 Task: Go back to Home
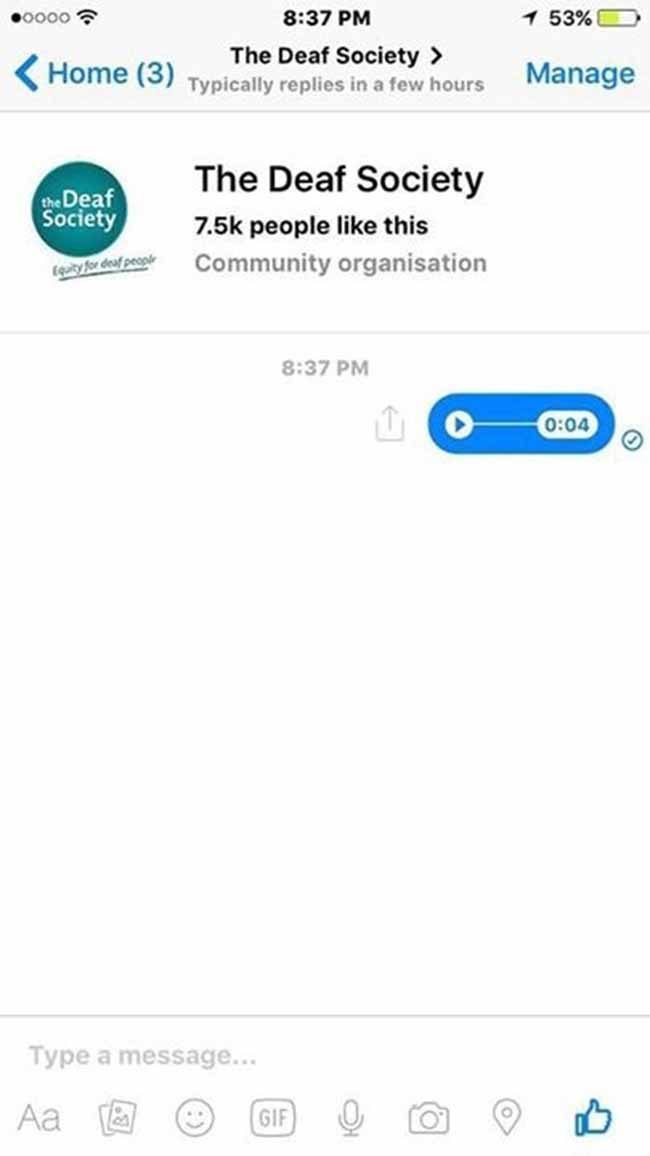(x=94, y=73)
